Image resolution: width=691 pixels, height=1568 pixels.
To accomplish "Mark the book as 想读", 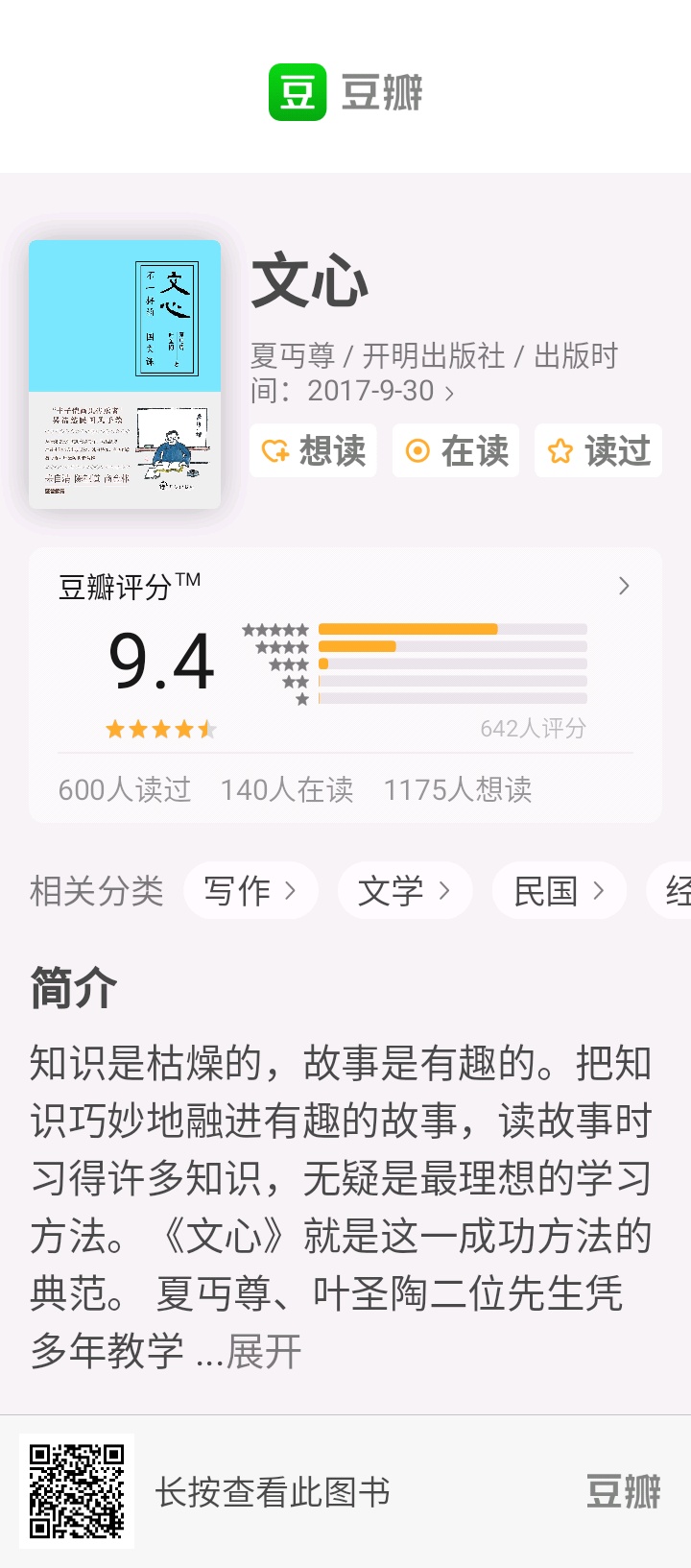I will point(312,449).
